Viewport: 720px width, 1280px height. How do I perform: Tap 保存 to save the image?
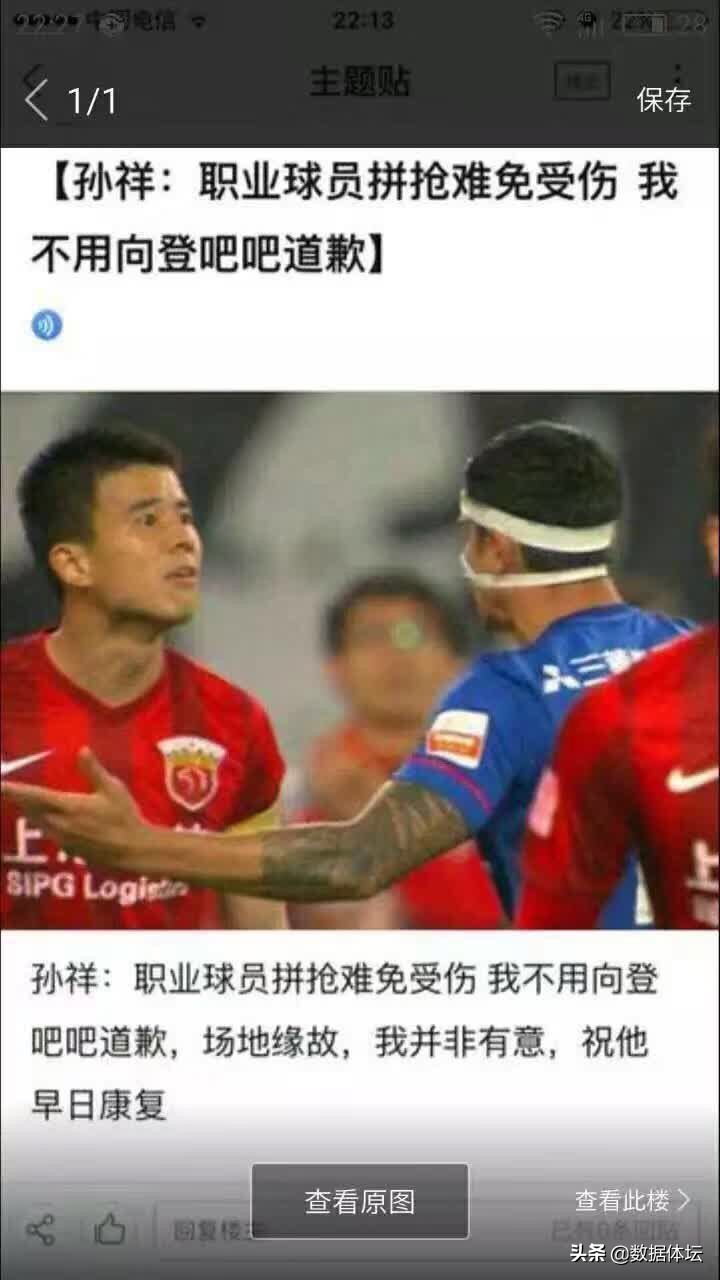coord(665,100)
